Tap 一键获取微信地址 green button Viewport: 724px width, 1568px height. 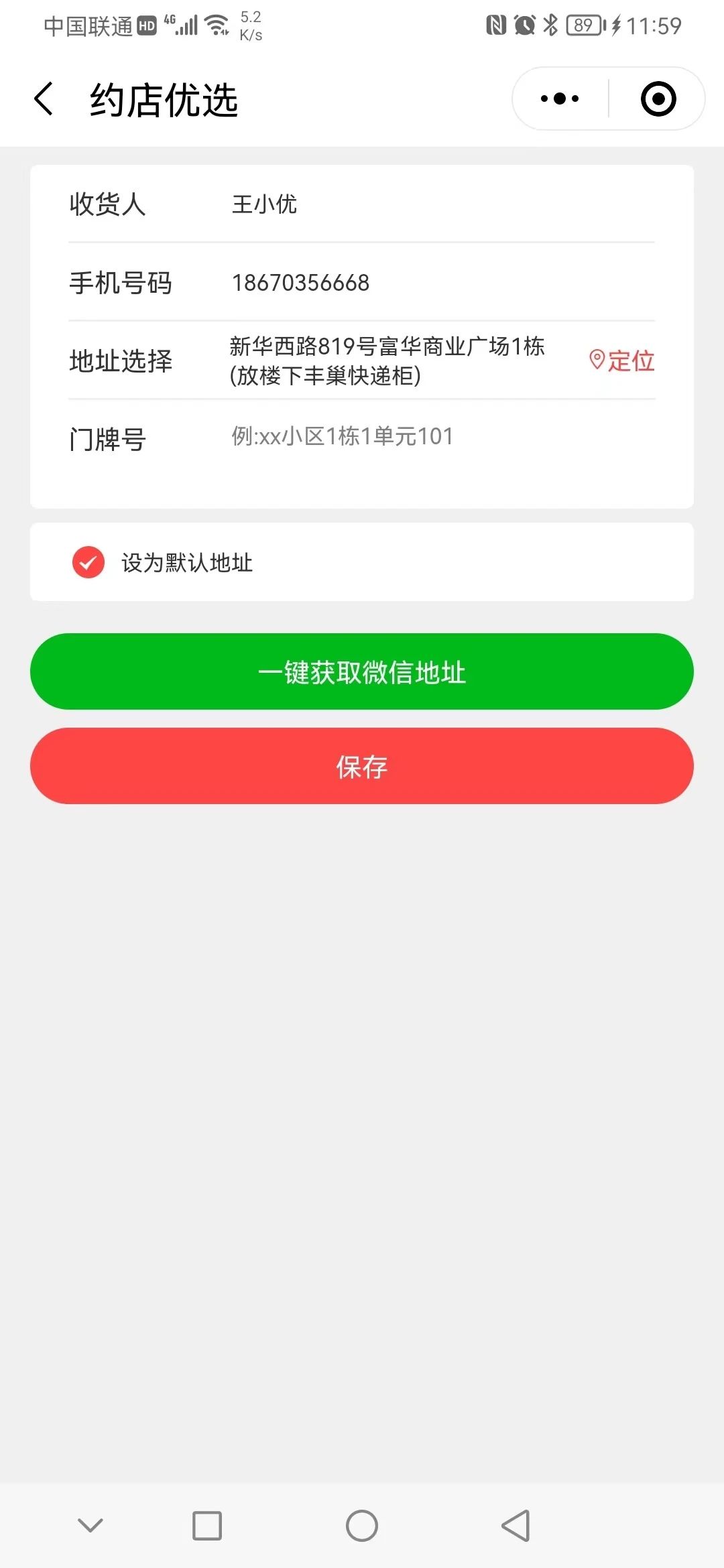362,671
